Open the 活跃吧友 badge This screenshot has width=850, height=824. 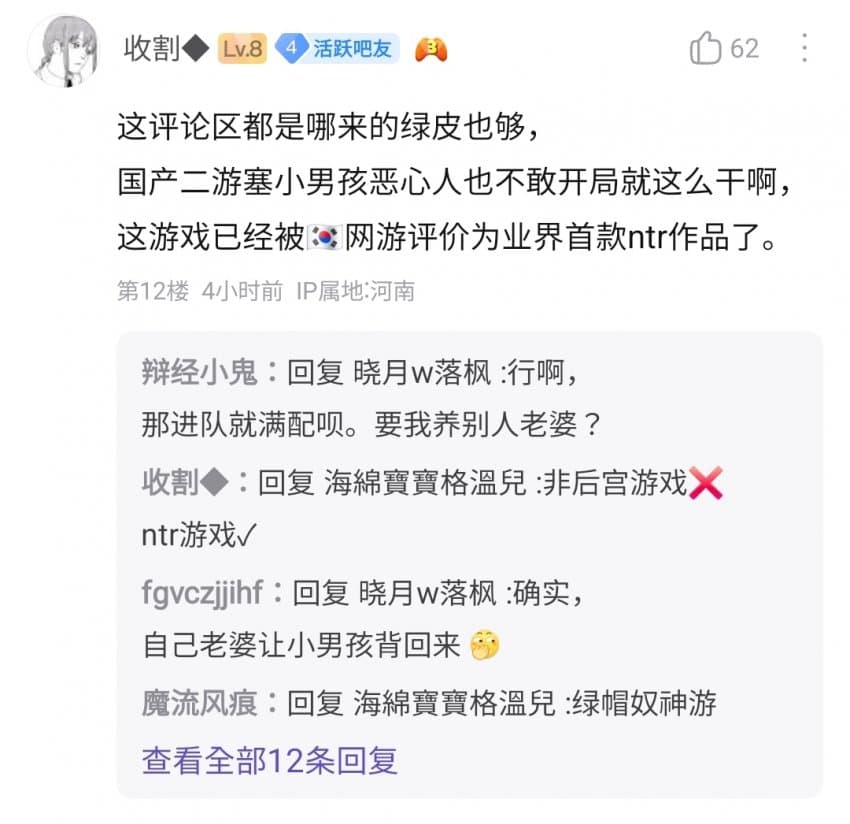338,48
